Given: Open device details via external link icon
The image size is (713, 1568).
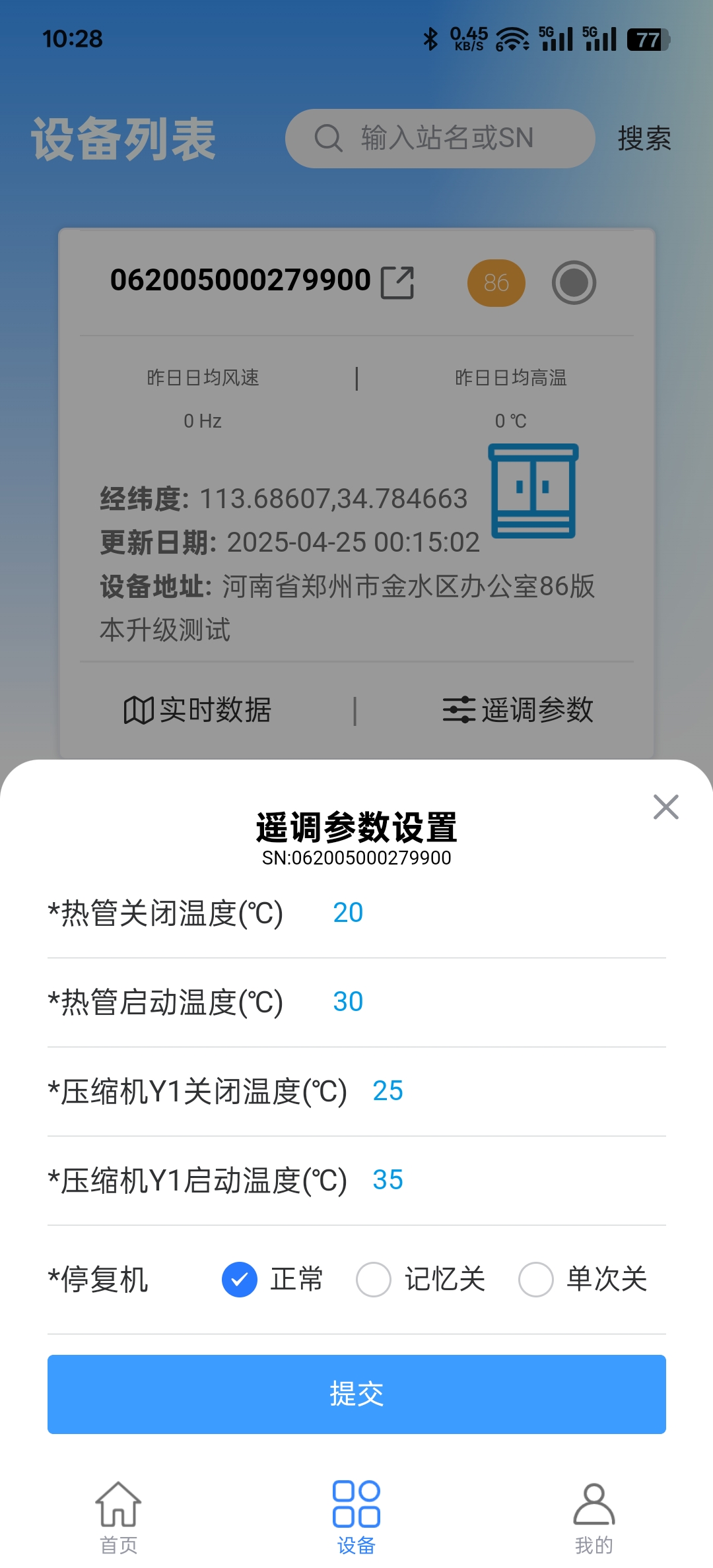Looking at the screenshot, I should [x=399, y=282].
